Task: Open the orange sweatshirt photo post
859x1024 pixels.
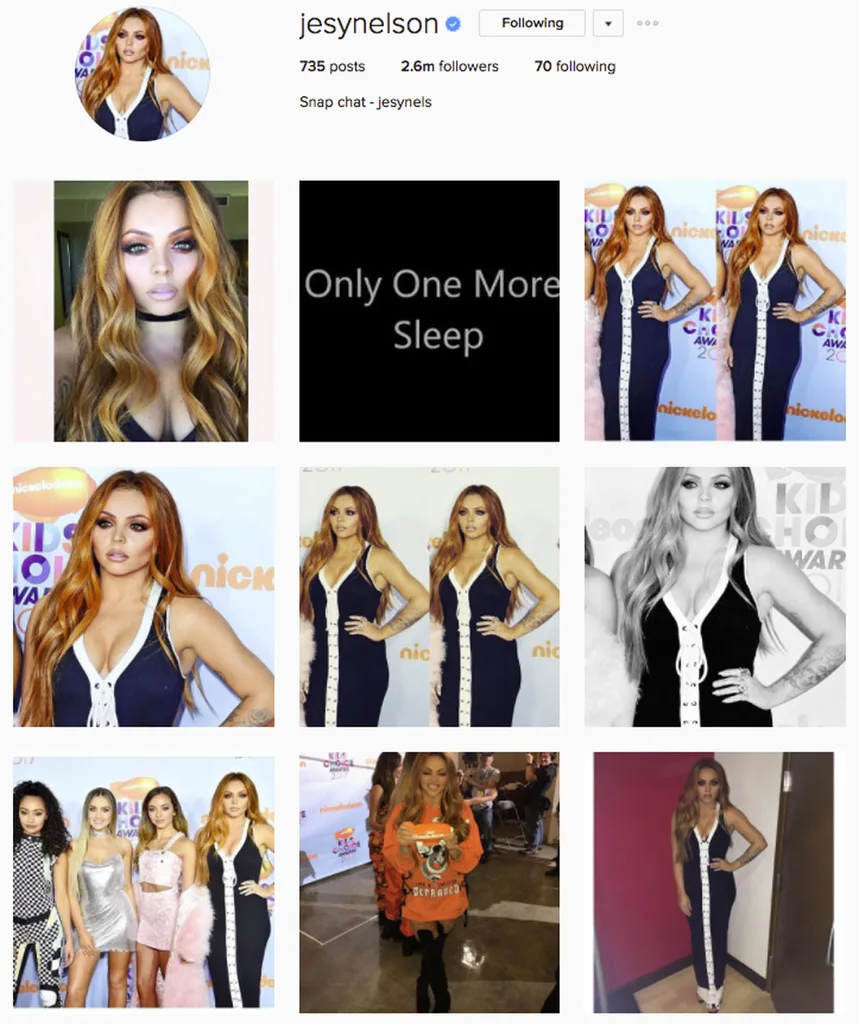Action: (x=429, y=882)
